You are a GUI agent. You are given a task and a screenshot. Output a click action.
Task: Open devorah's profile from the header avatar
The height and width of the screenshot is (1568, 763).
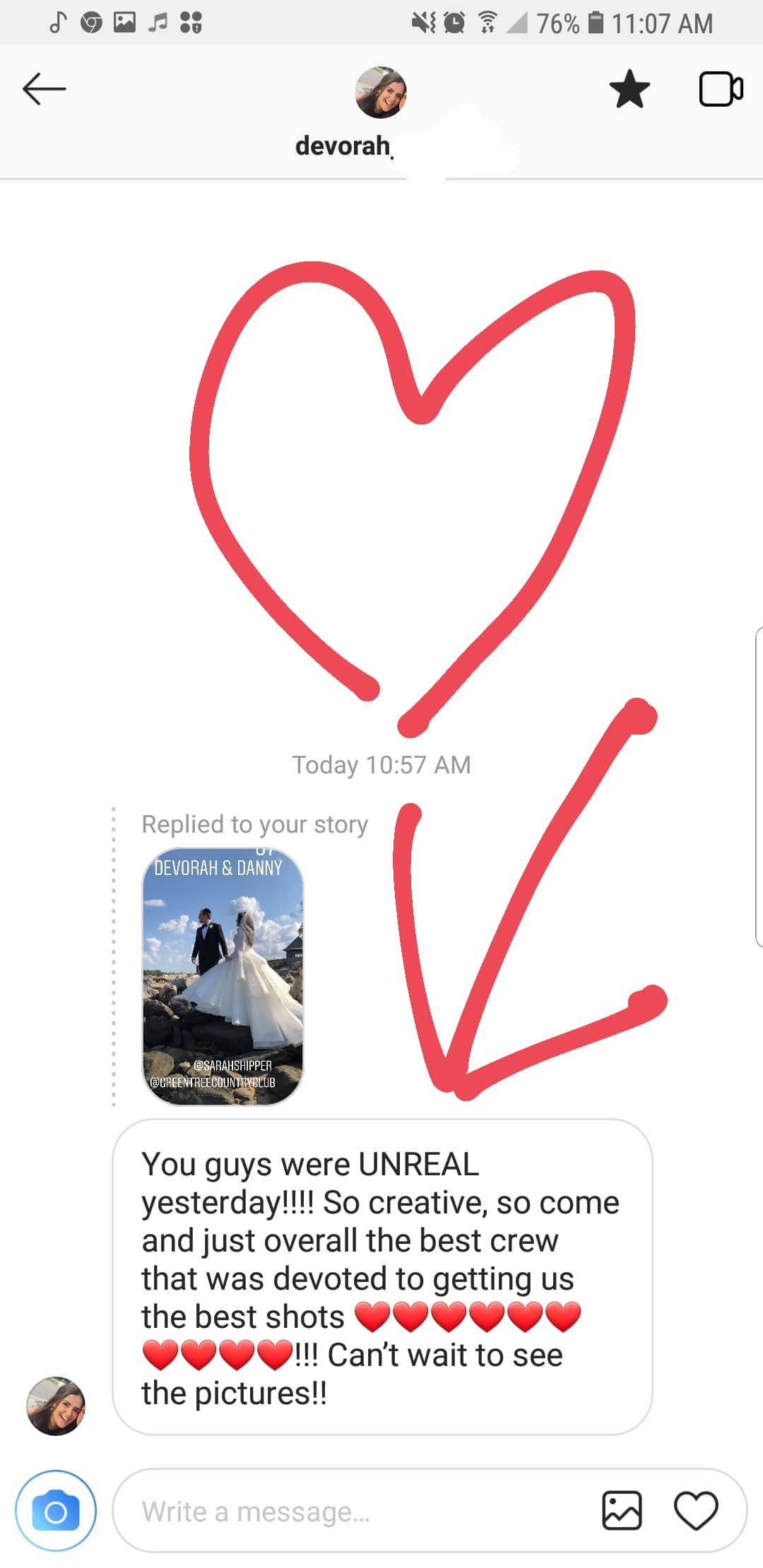381,93
